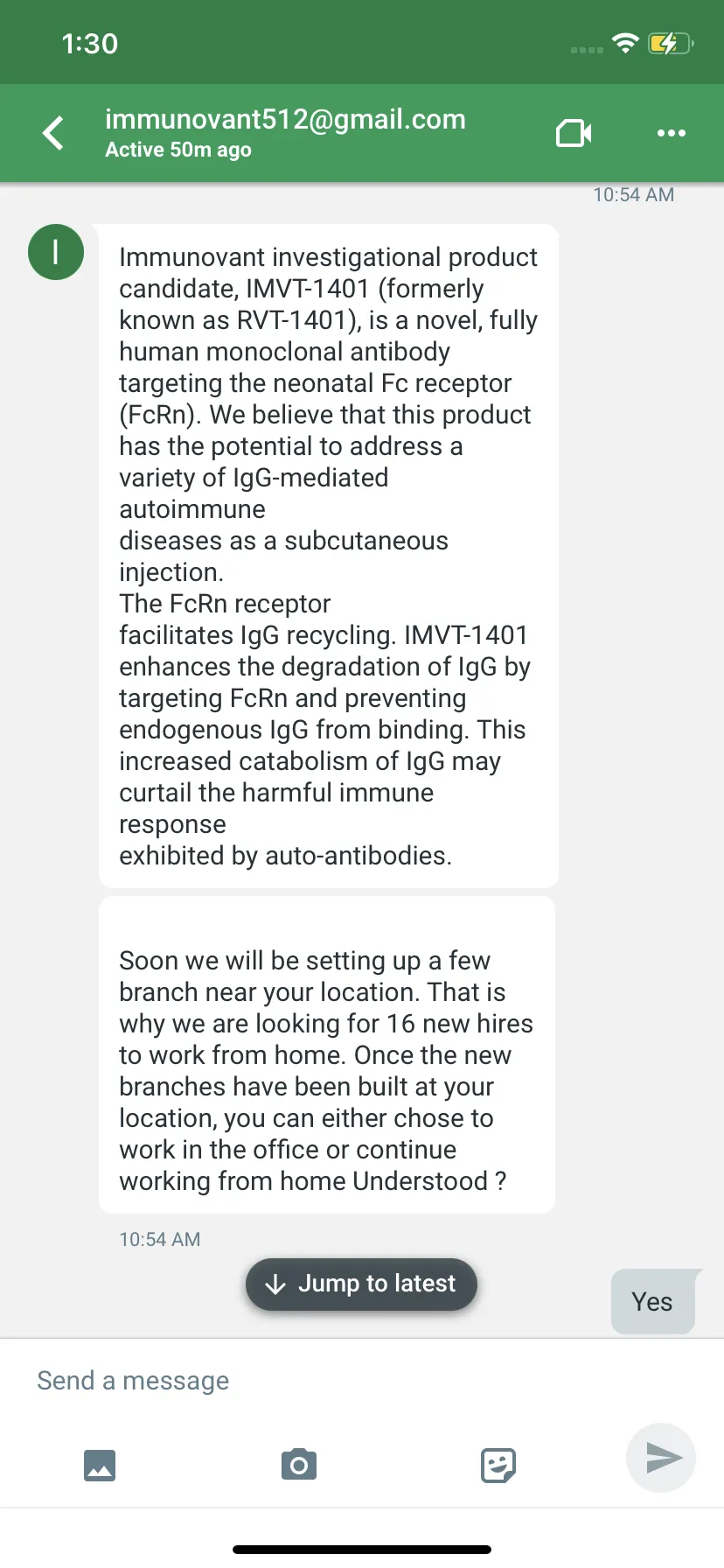
Task: Open the three-dot overflow menu
Action: pos(671,133)
